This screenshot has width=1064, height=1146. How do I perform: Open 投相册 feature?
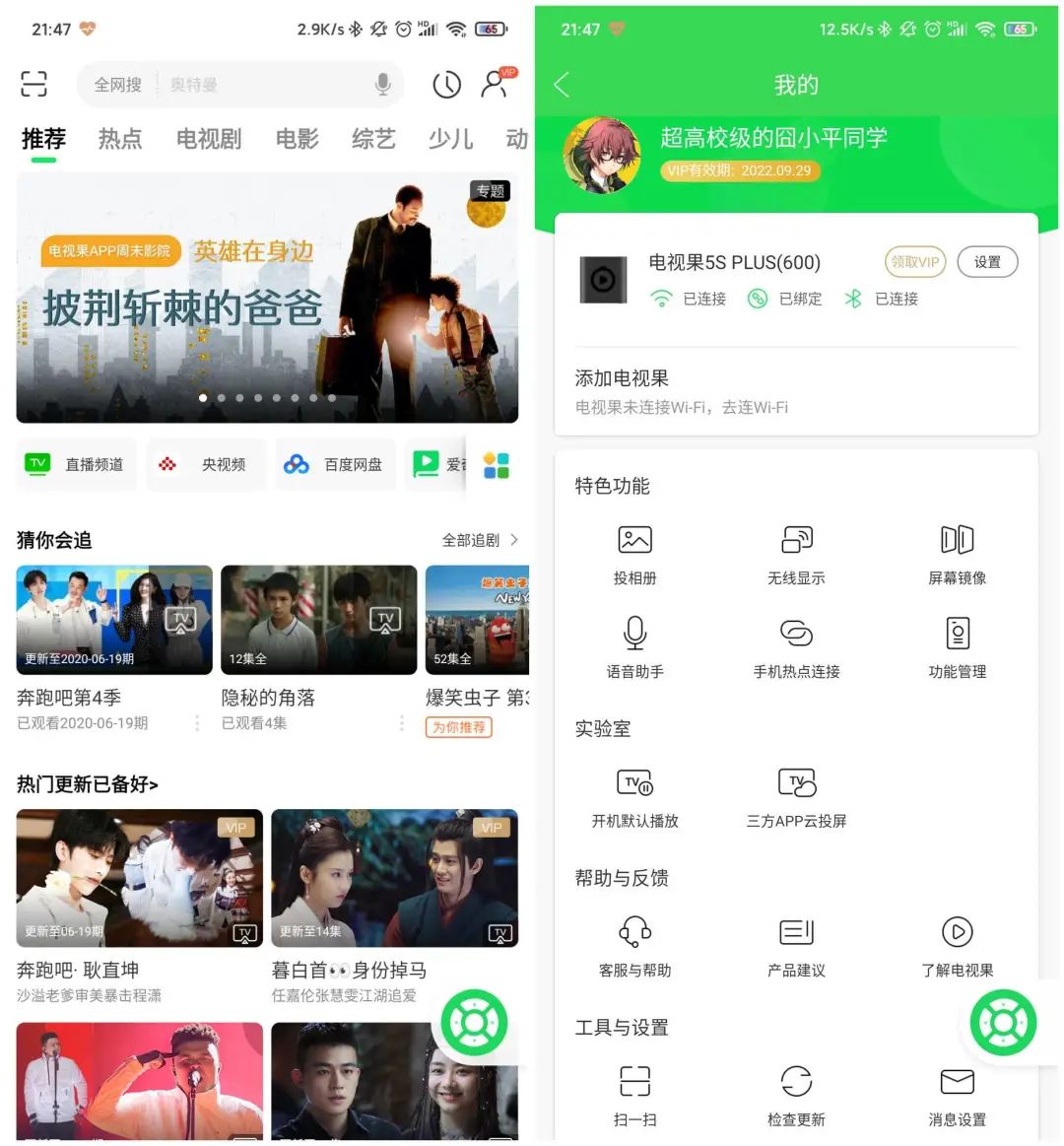[x=634, y=553]
